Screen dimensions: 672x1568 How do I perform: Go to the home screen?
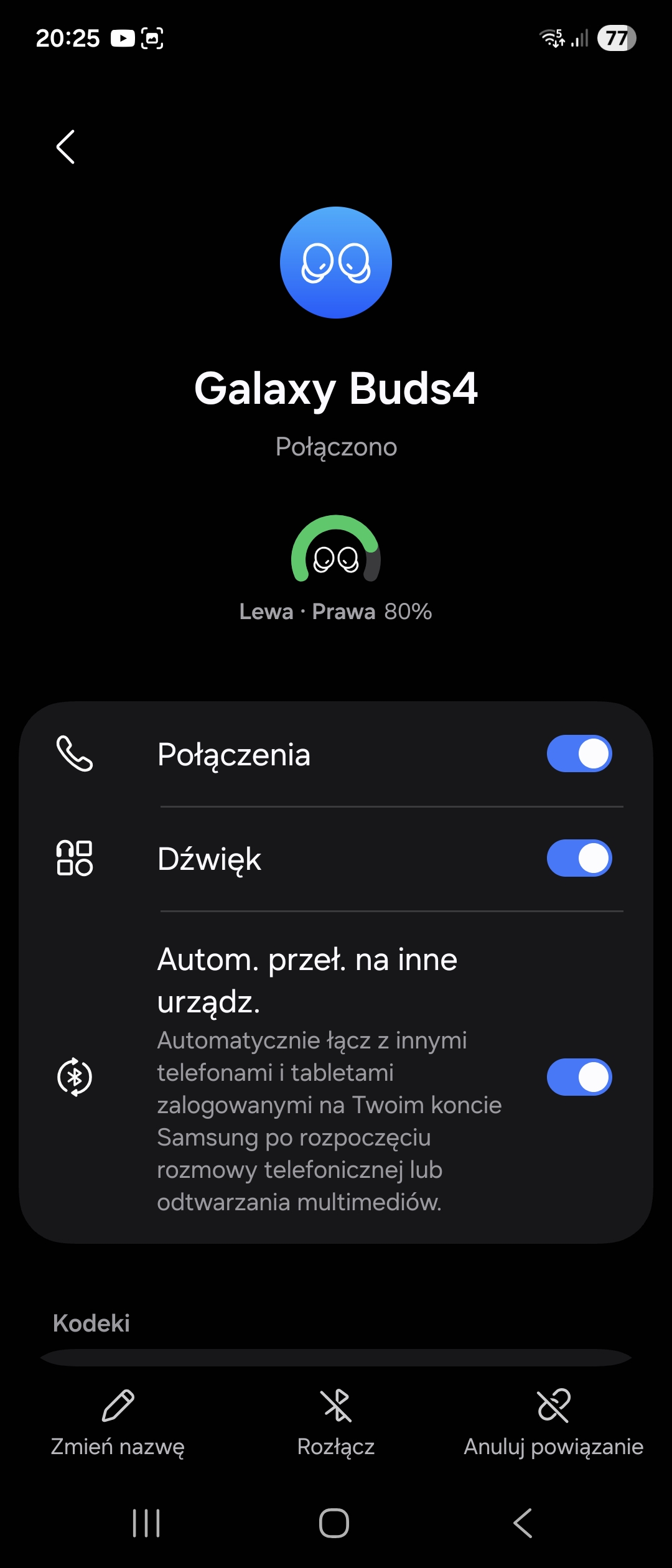pyautogui.click(x=334, y=1523)
